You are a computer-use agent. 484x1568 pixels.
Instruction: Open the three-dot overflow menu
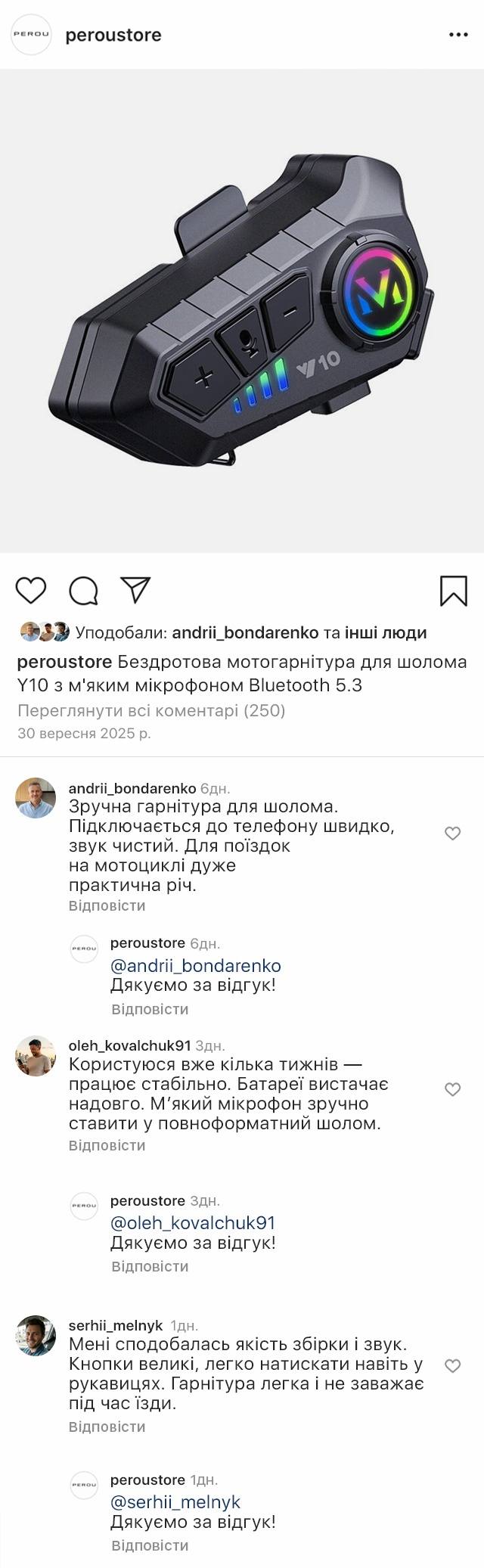[458, 35]
